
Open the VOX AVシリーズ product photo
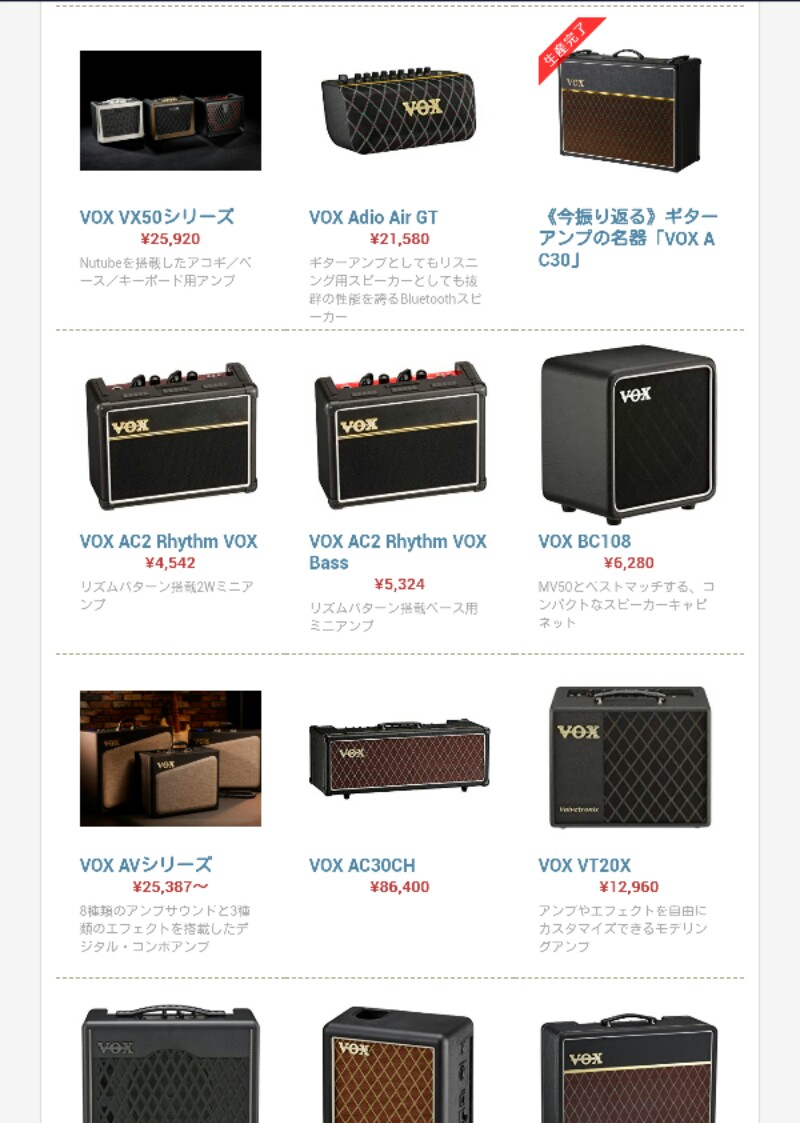[170, 758]
